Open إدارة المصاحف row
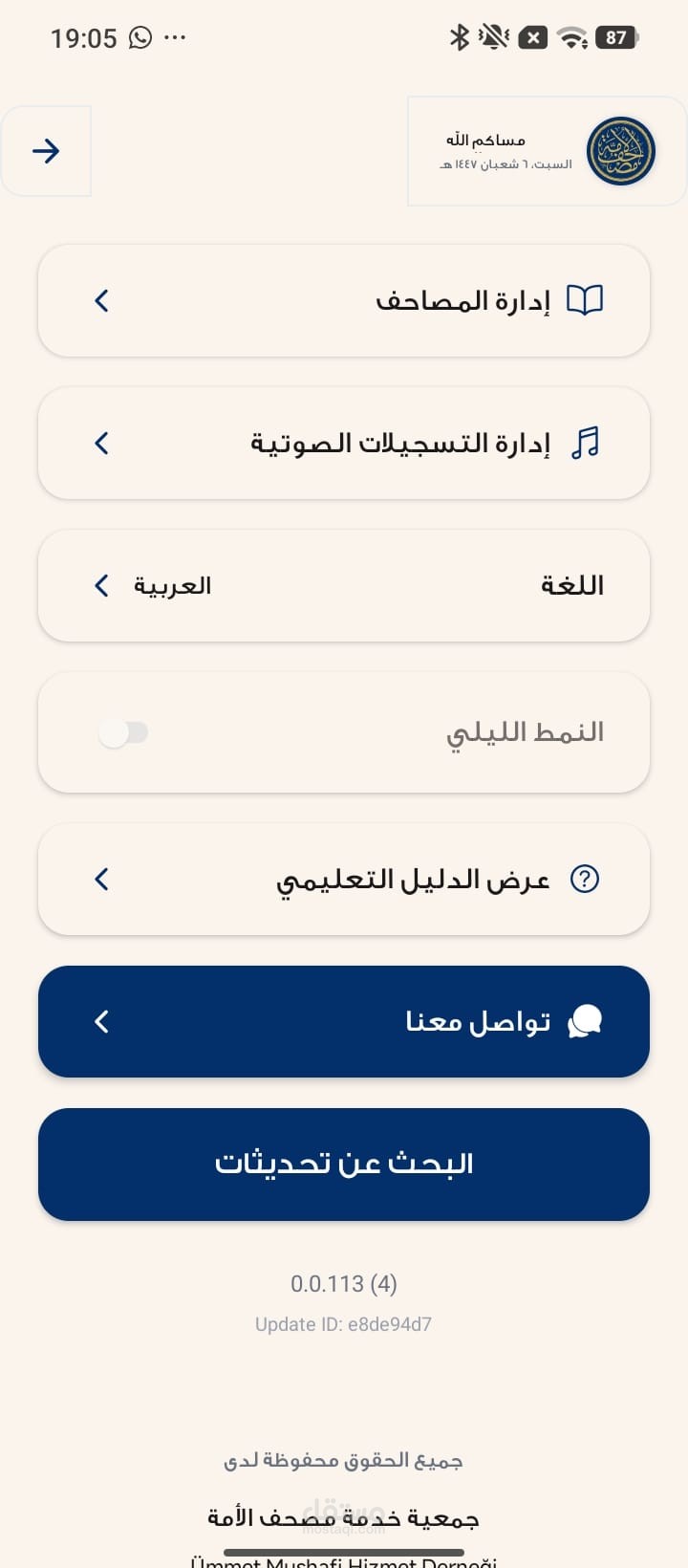 click(344, 300)
